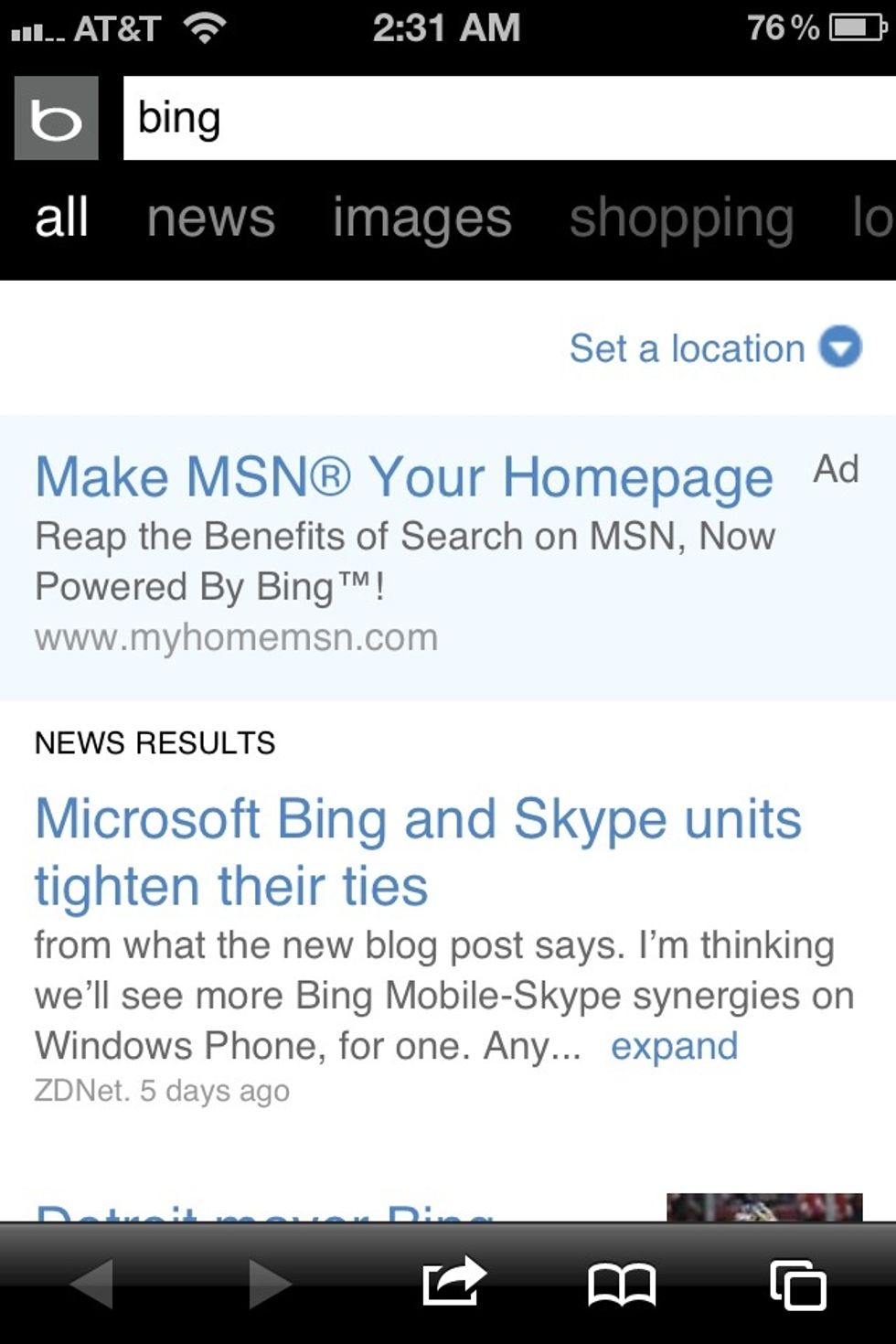
Task: Go back in browser toolbar
Action: coord(91,1284)
